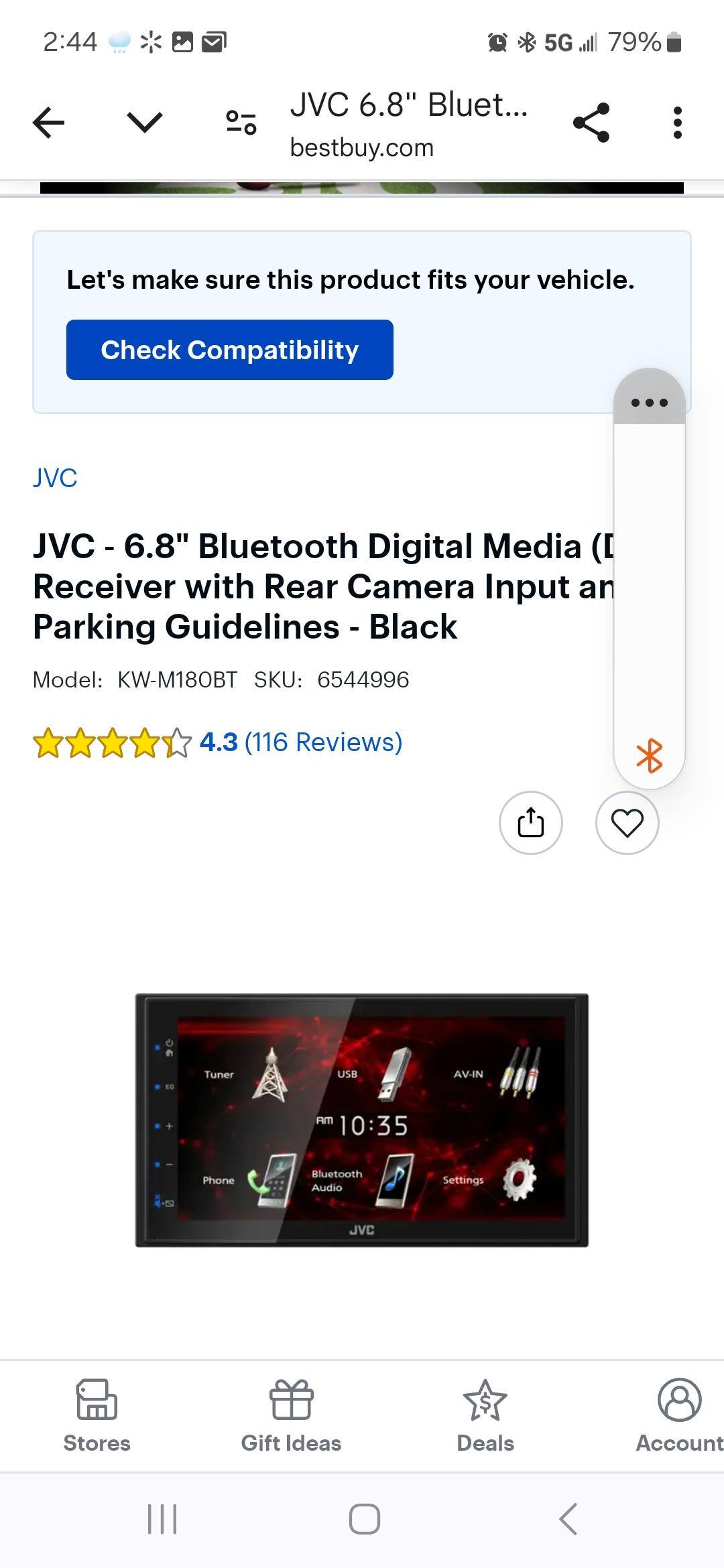Switch to the Stores tab
Viewport: 724px width, 1568px height.
pyautogui.click(x=97, y=1415)
